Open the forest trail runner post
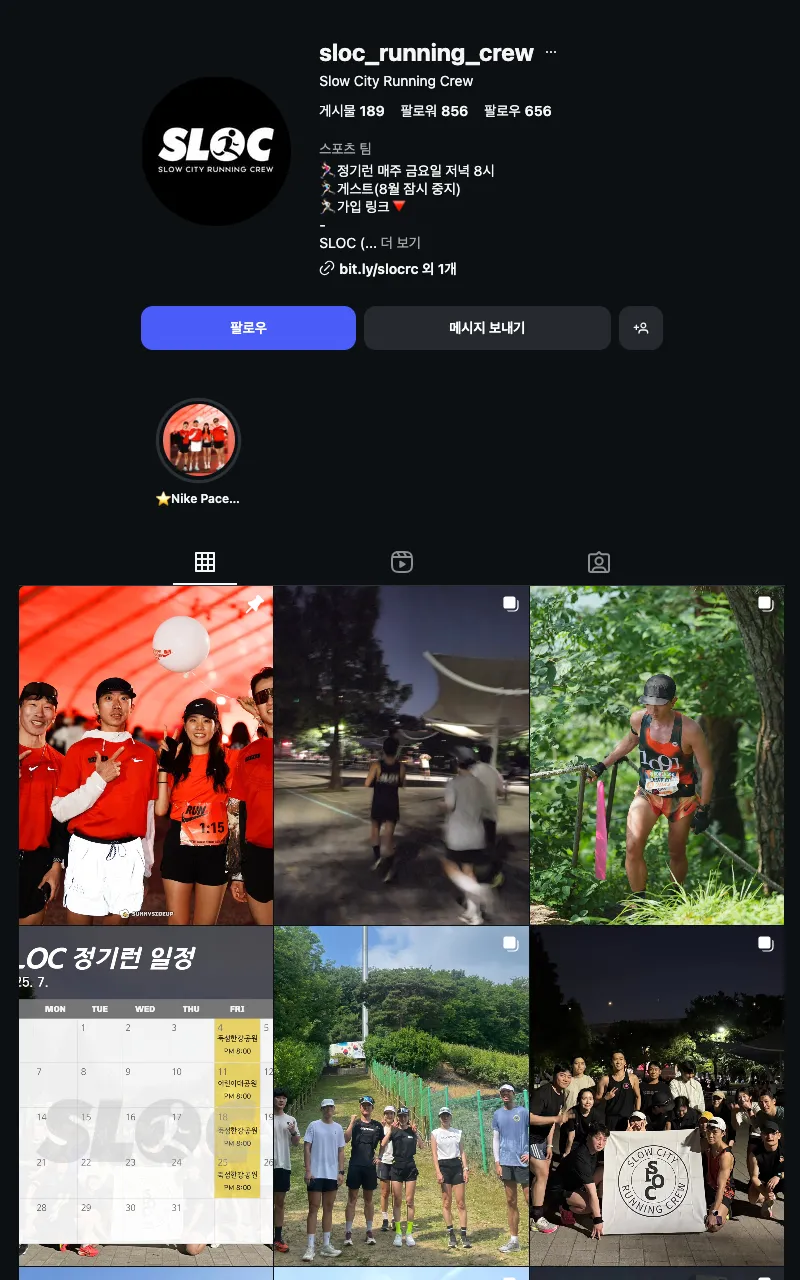The width and height of the screenshot is (800, 1280). 657,755
